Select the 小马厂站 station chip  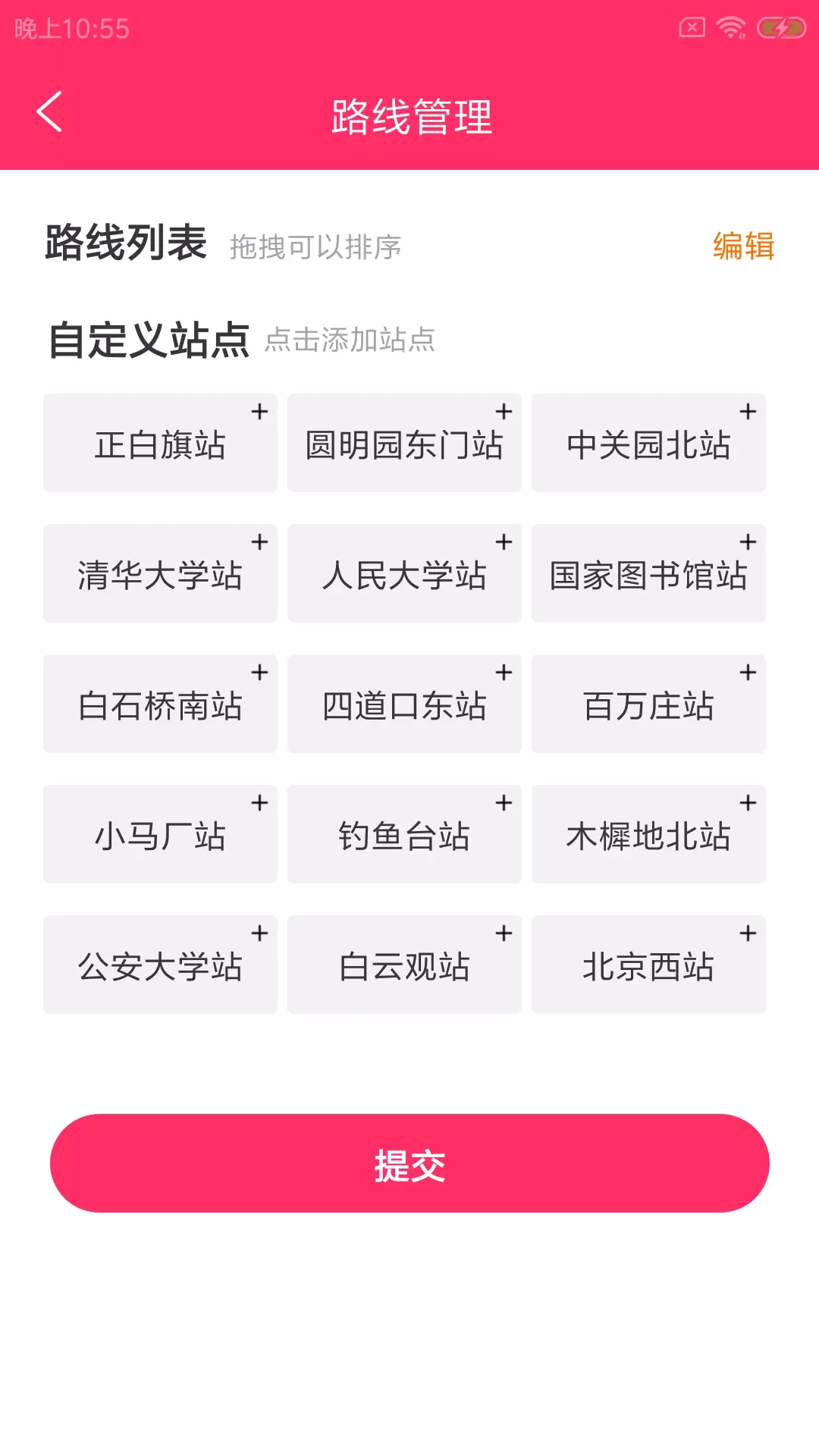point(160,834)
